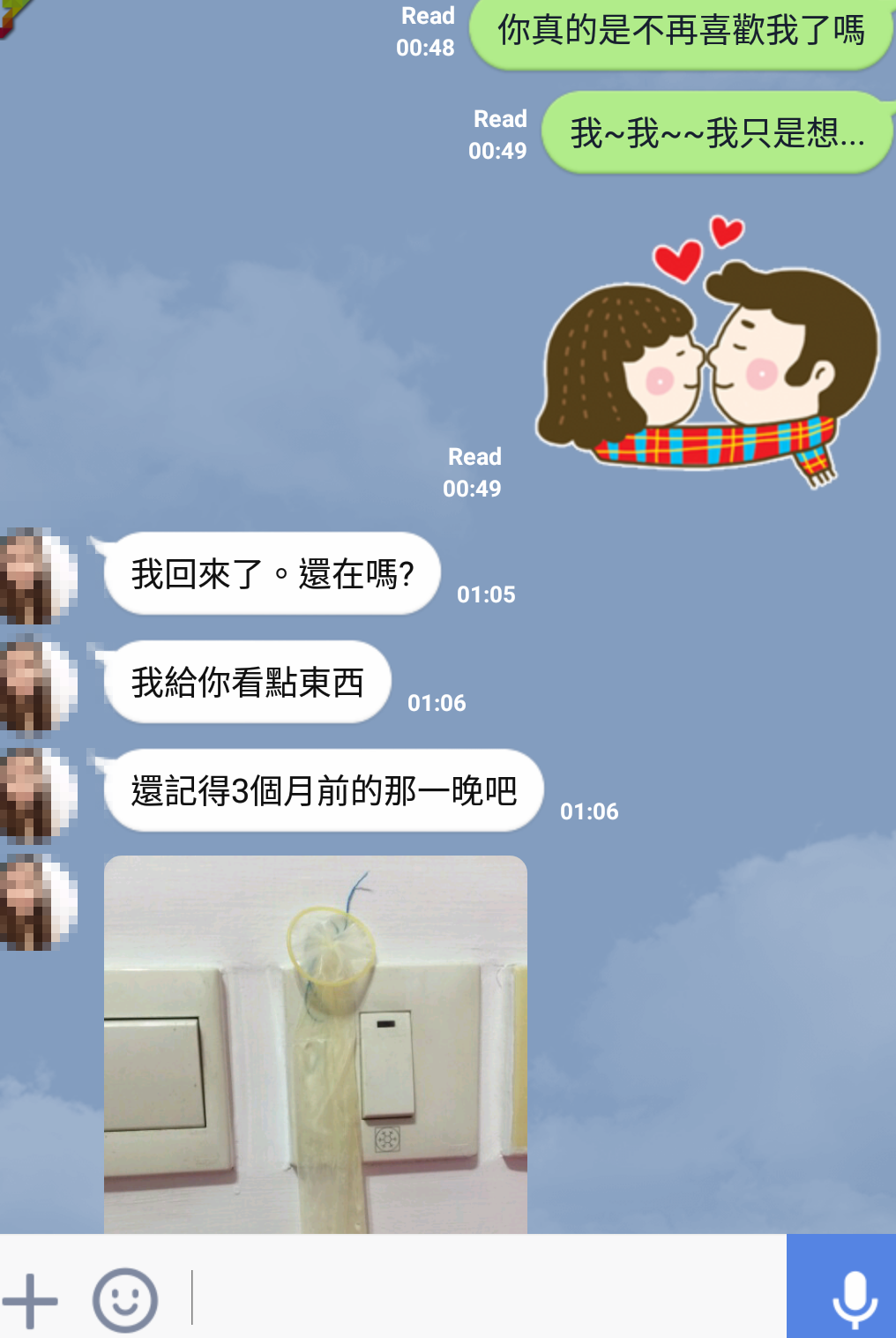Open the emoji sticker picker
The image size is (896, 1338).
point(125,1300)
